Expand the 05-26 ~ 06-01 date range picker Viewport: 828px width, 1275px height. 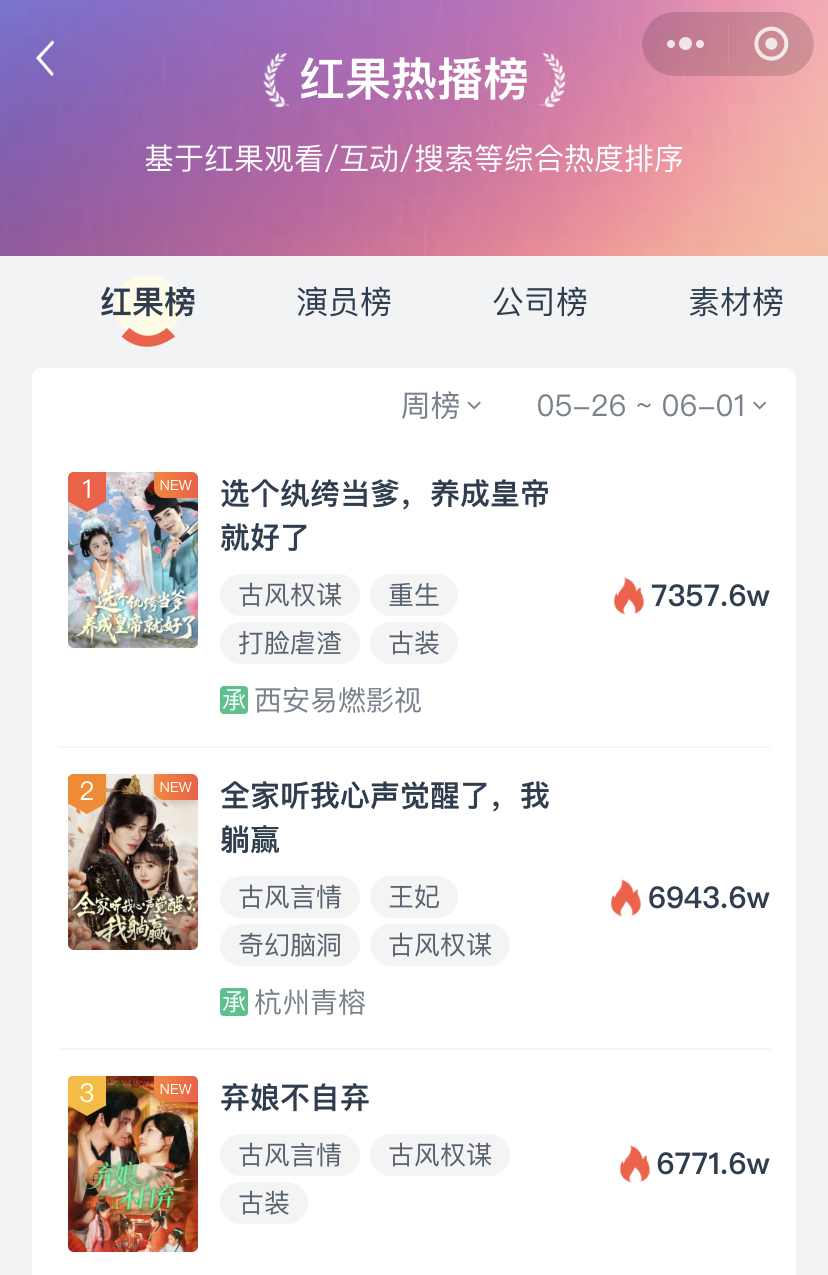(x=654, y=405)
